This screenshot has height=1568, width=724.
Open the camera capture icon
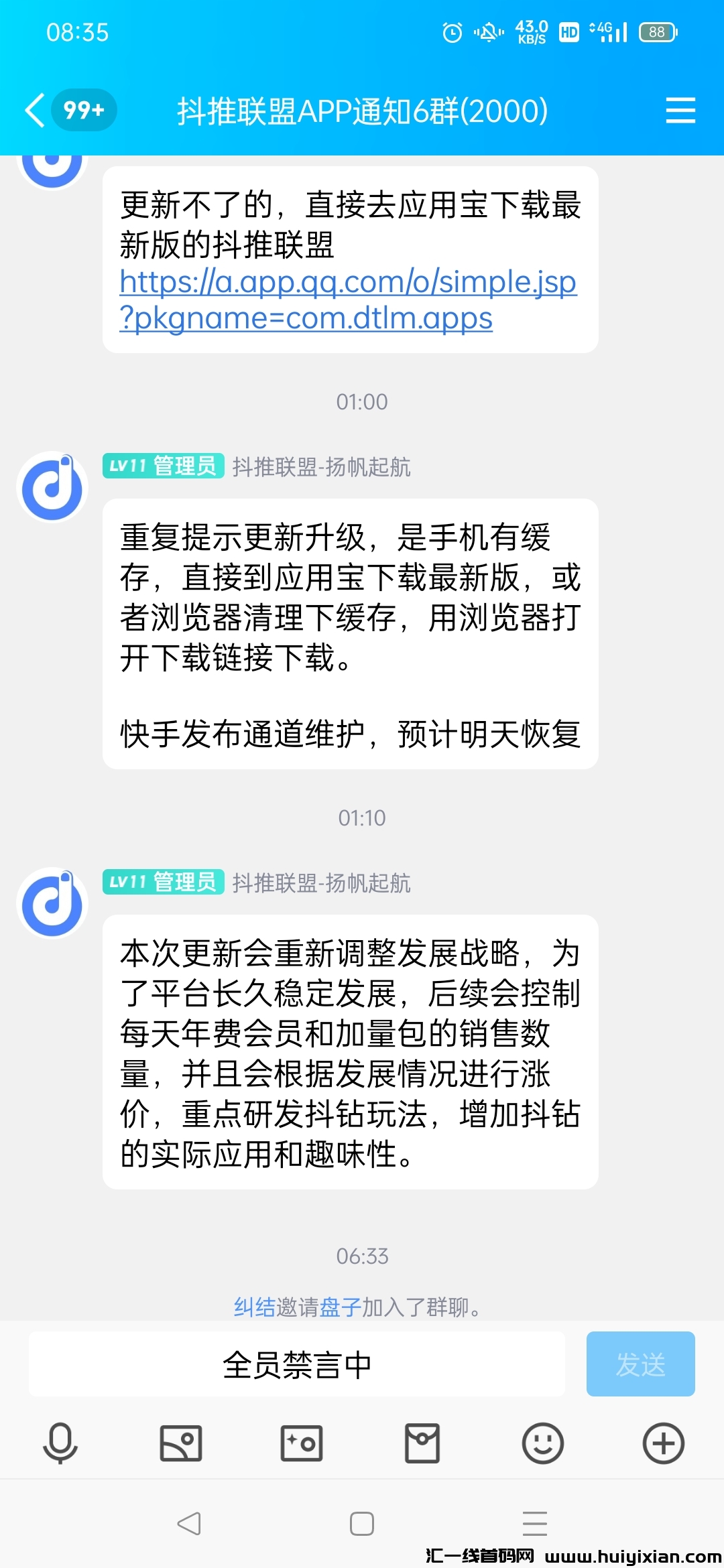[302, 1443]
